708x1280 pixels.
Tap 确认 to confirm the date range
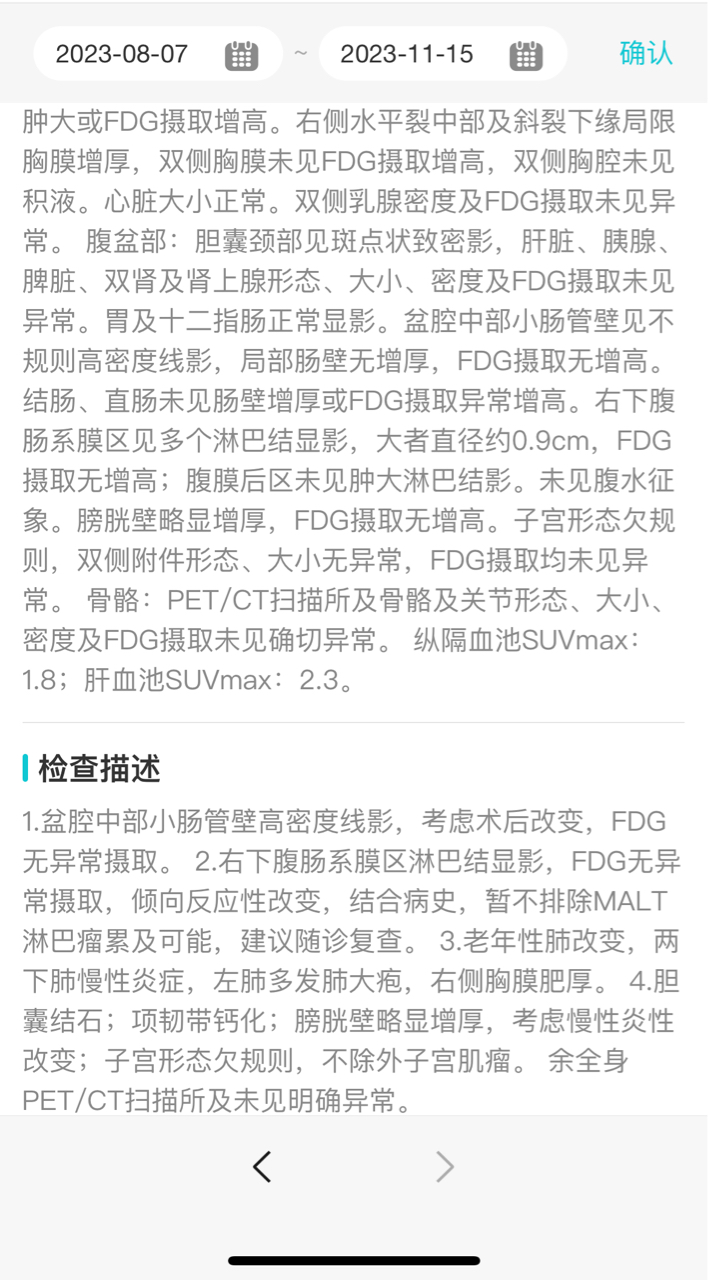coord(646,54)
